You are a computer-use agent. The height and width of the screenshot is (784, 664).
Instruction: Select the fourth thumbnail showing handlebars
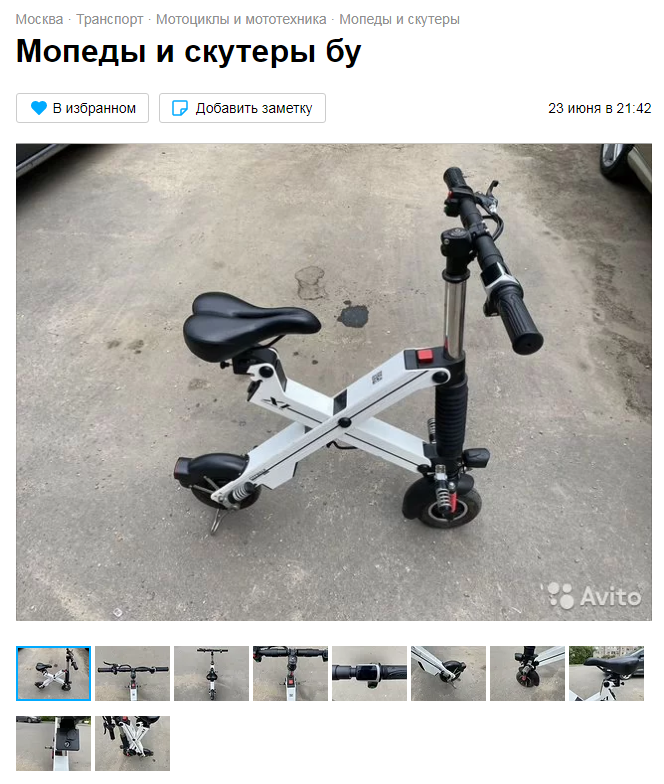(x=290, y=673)
